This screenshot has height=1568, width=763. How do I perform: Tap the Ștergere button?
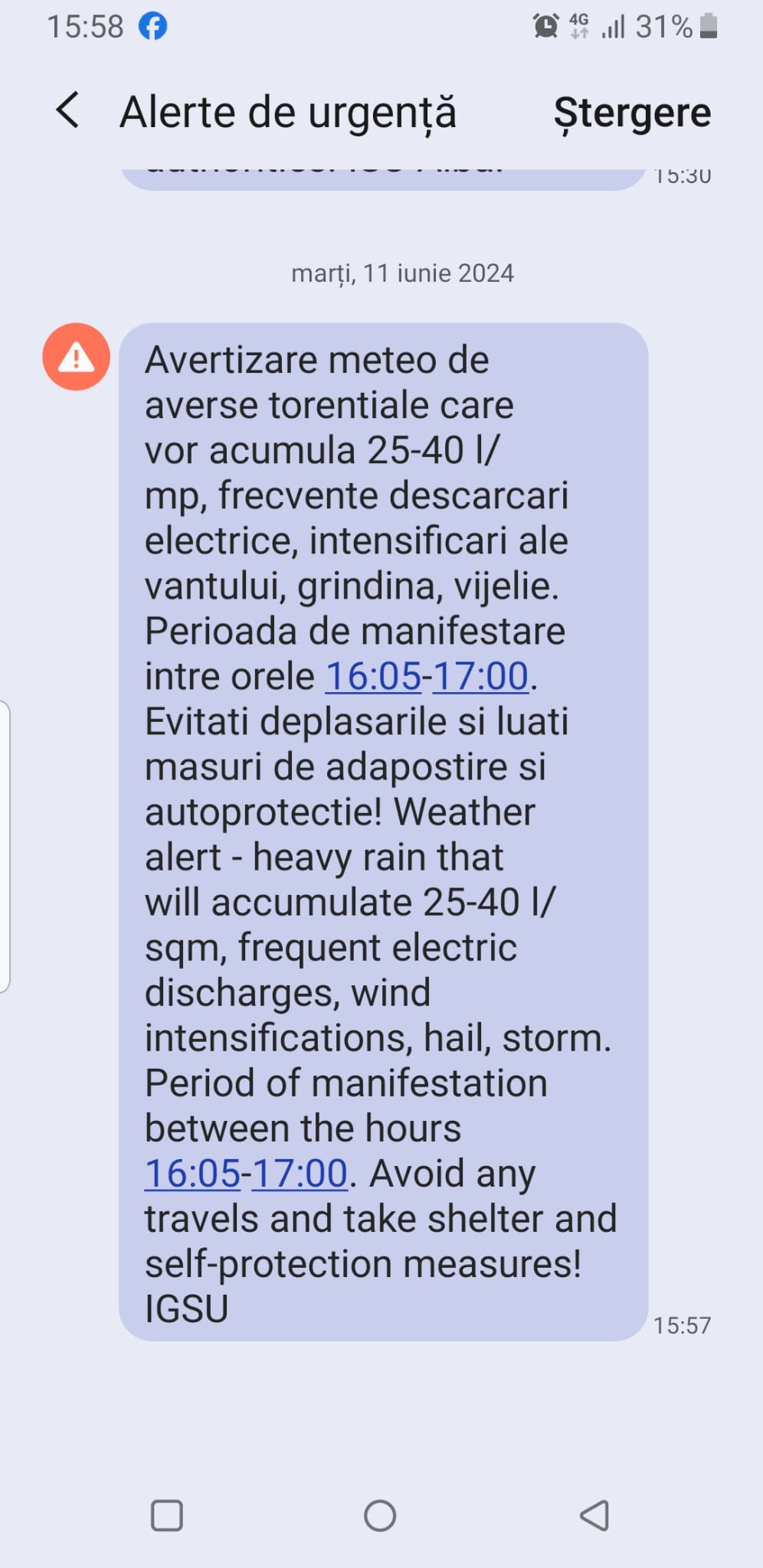[x=632, y=113]
